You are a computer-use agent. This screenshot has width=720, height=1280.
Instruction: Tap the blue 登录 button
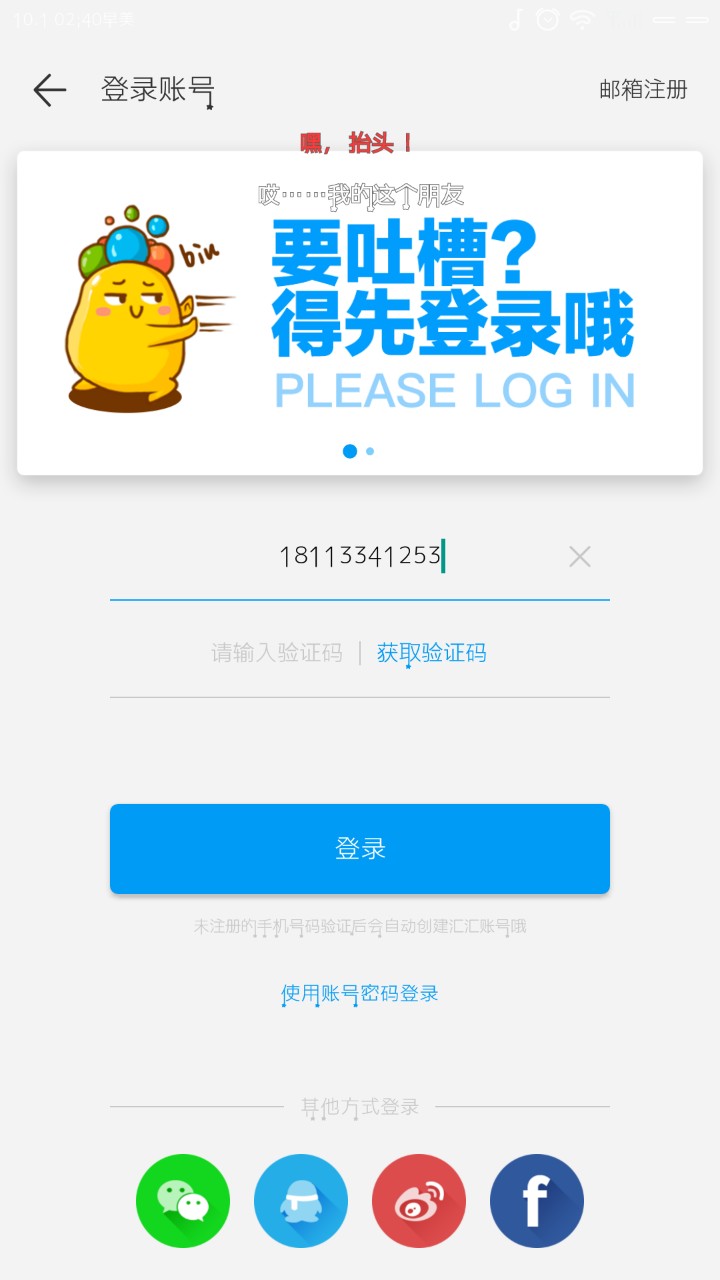pyautogui.click(x=360, y=849)
